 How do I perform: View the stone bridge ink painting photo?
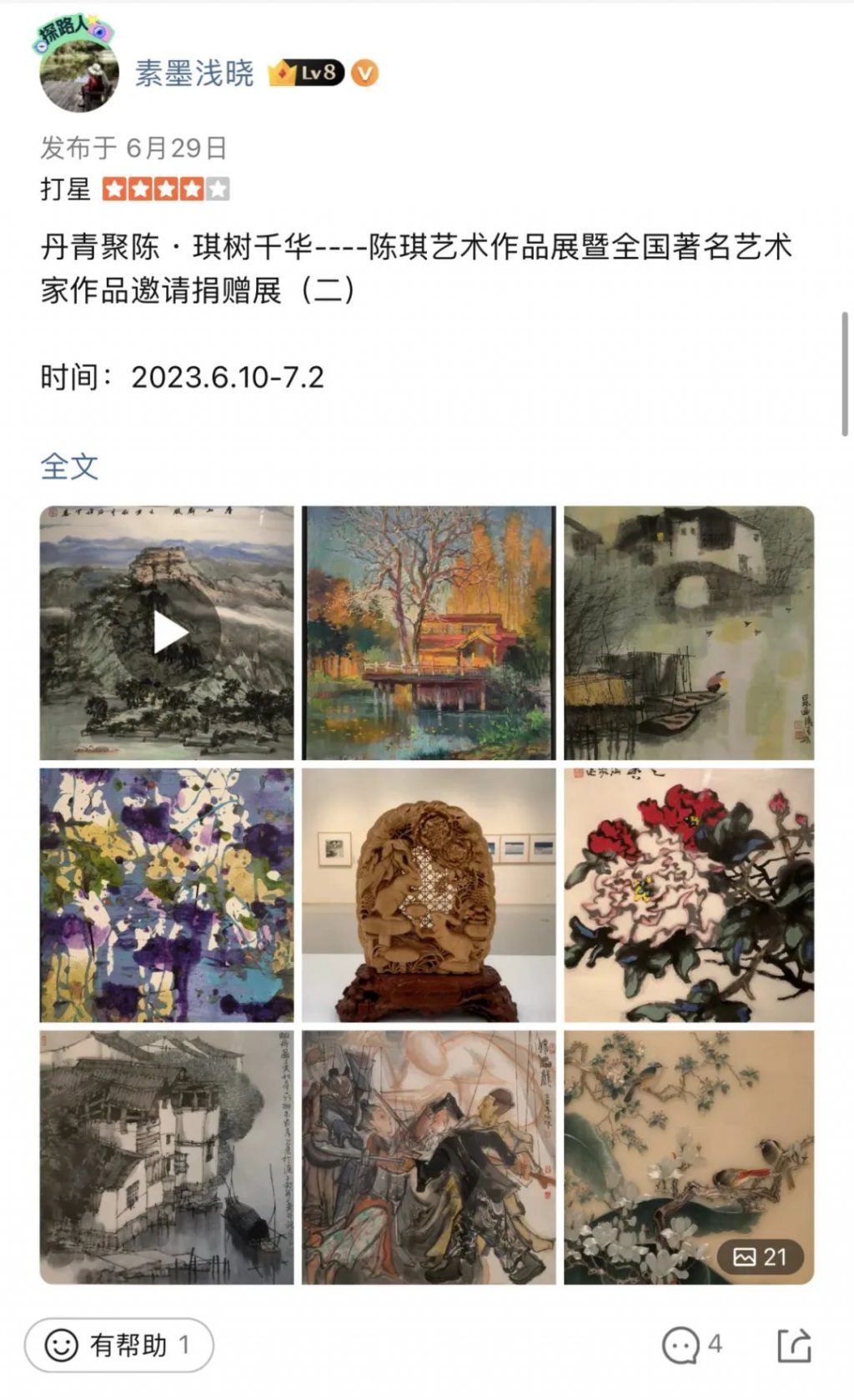(x=689, y=633)
